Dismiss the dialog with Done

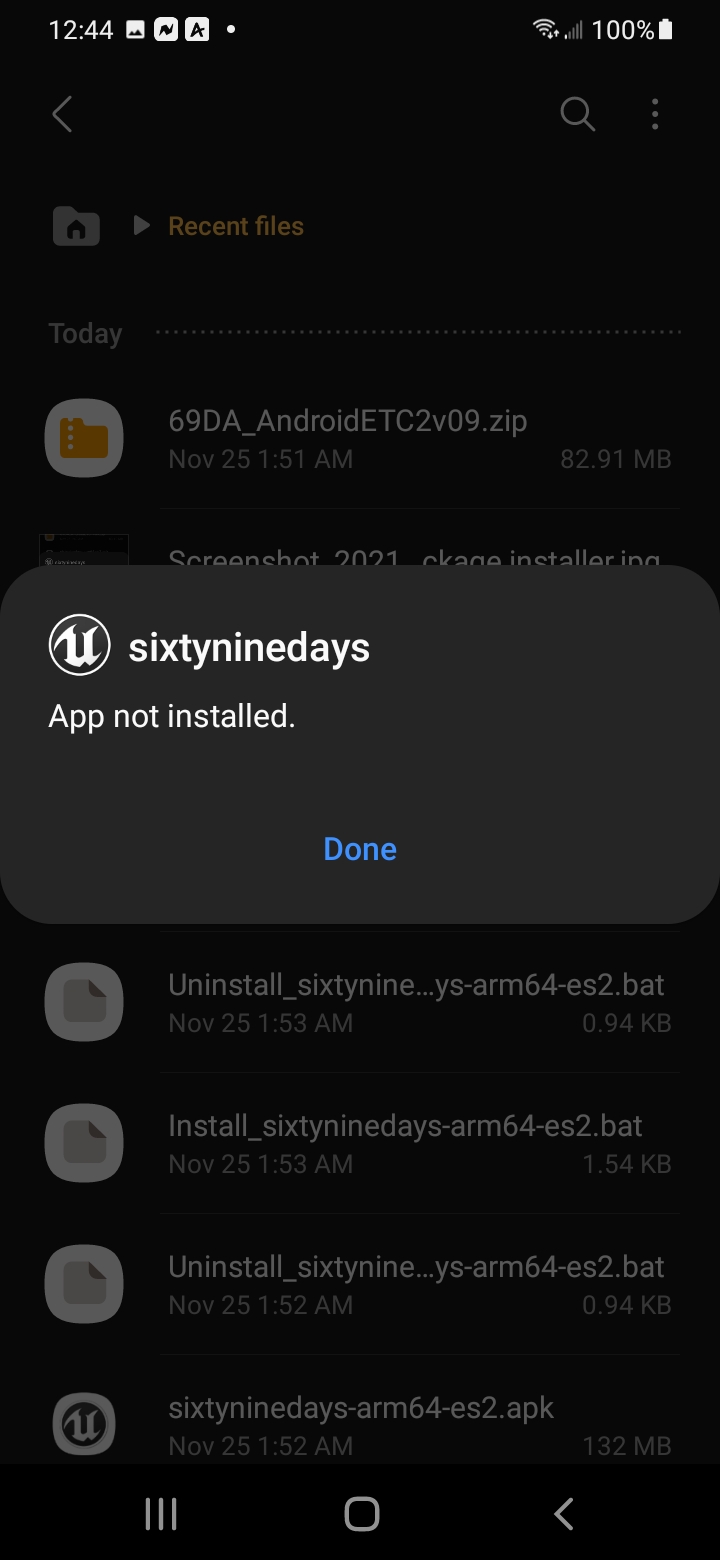click(x=360, y=849)
